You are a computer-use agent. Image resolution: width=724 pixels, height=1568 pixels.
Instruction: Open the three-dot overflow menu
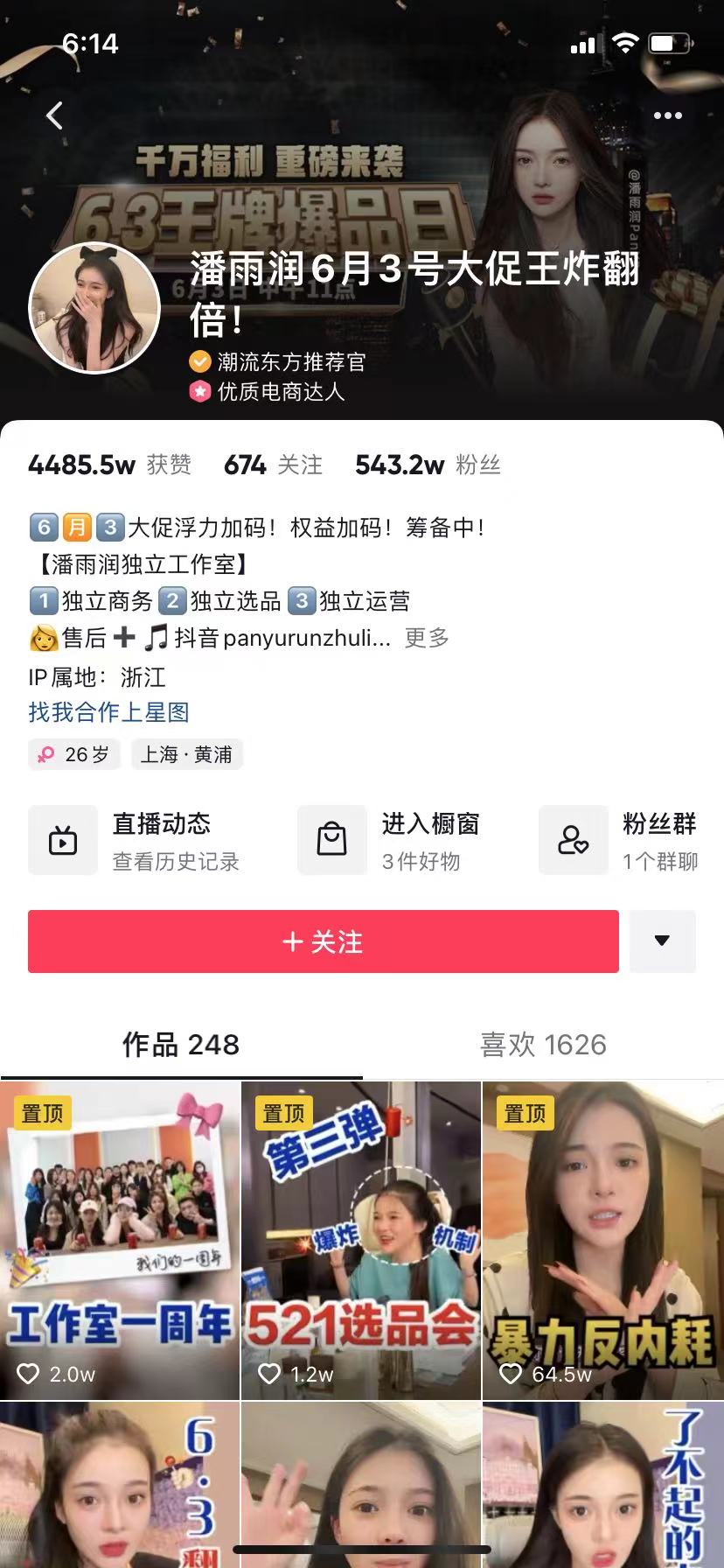(667, 115)
